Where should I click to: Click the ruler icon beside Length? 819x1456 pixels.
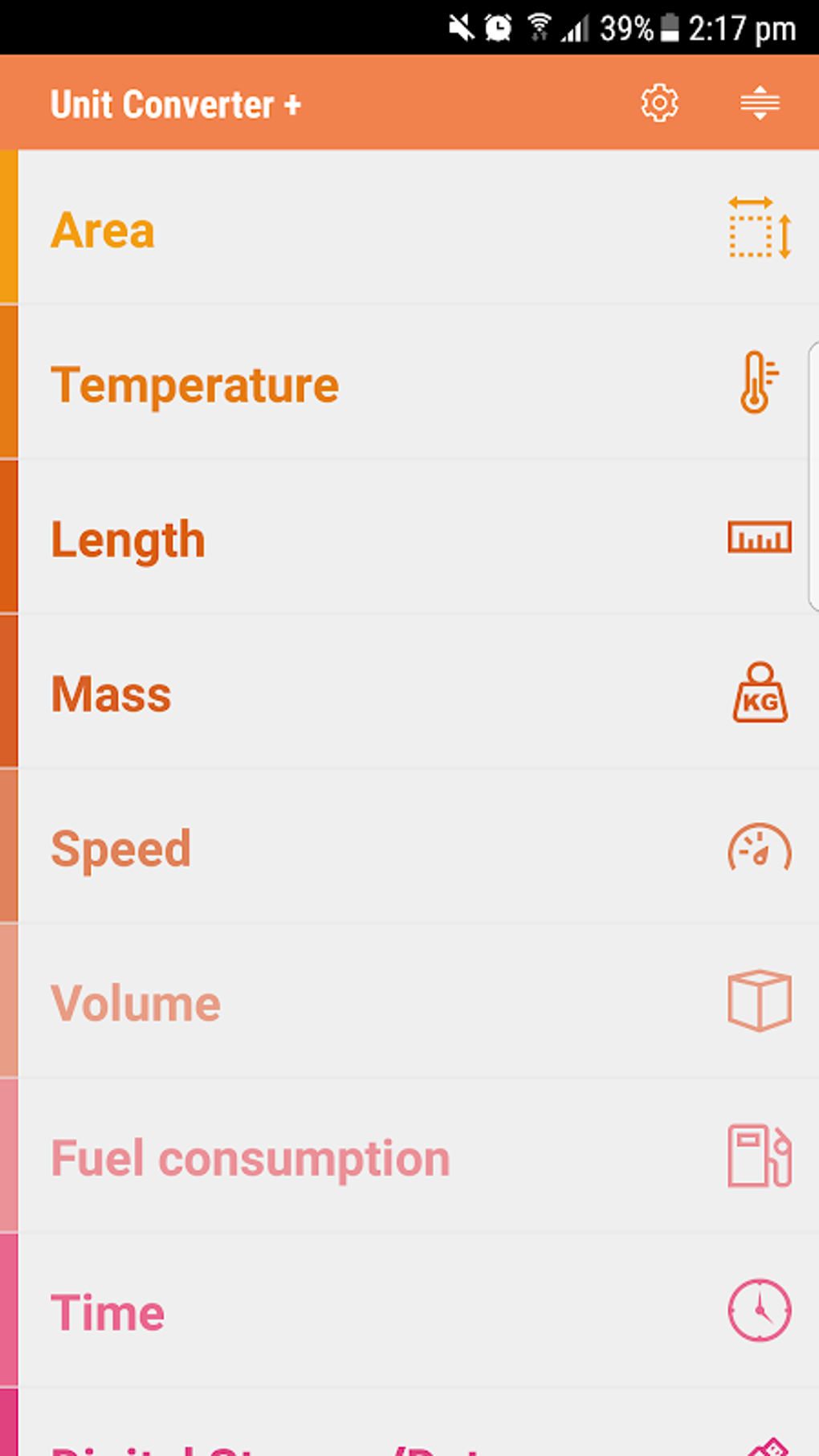758,538
